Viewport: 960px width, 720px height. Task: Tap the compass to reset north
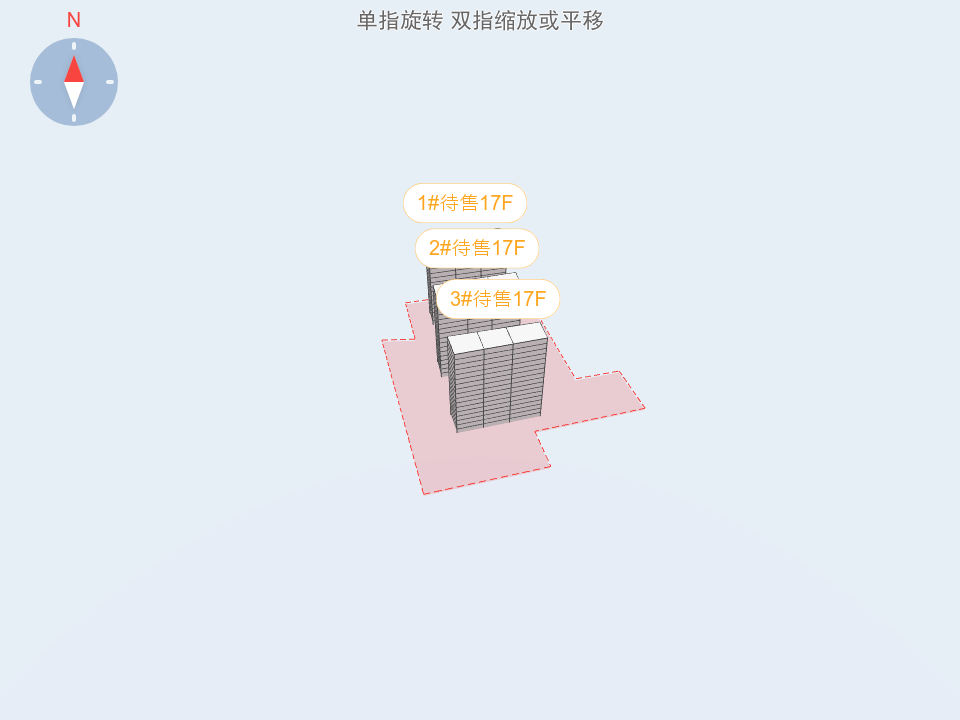pyautogui.click(x=74, y=82)
